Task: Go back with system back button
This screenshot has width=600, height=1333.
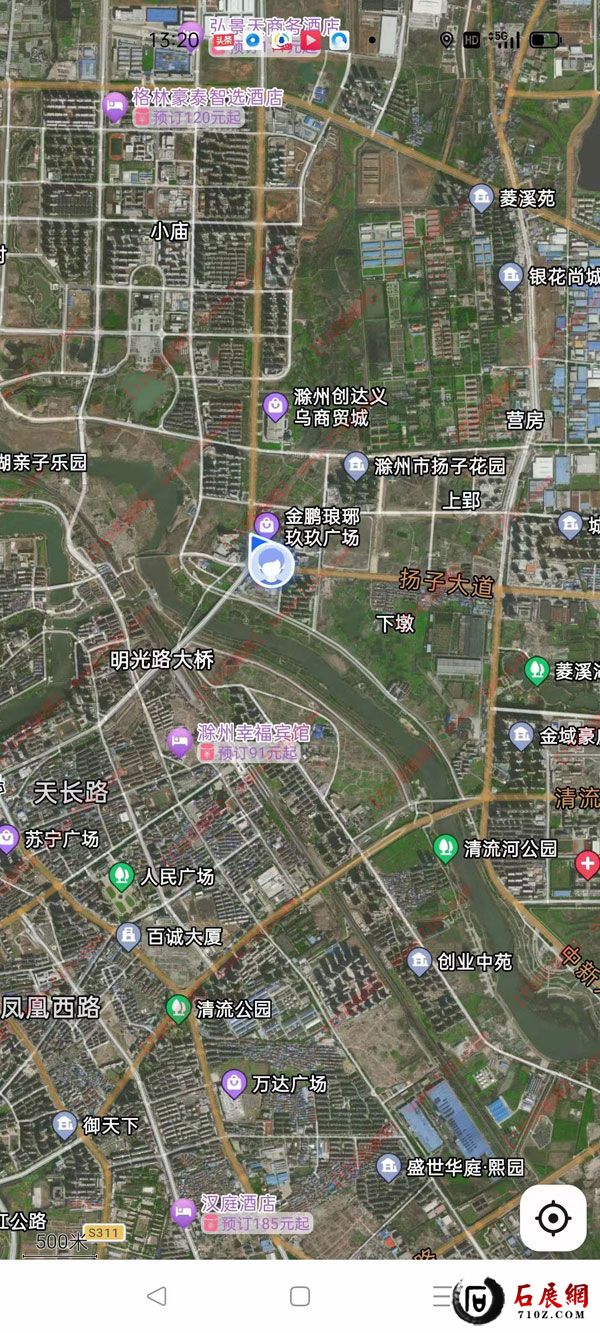Action: pos(156,1296)
